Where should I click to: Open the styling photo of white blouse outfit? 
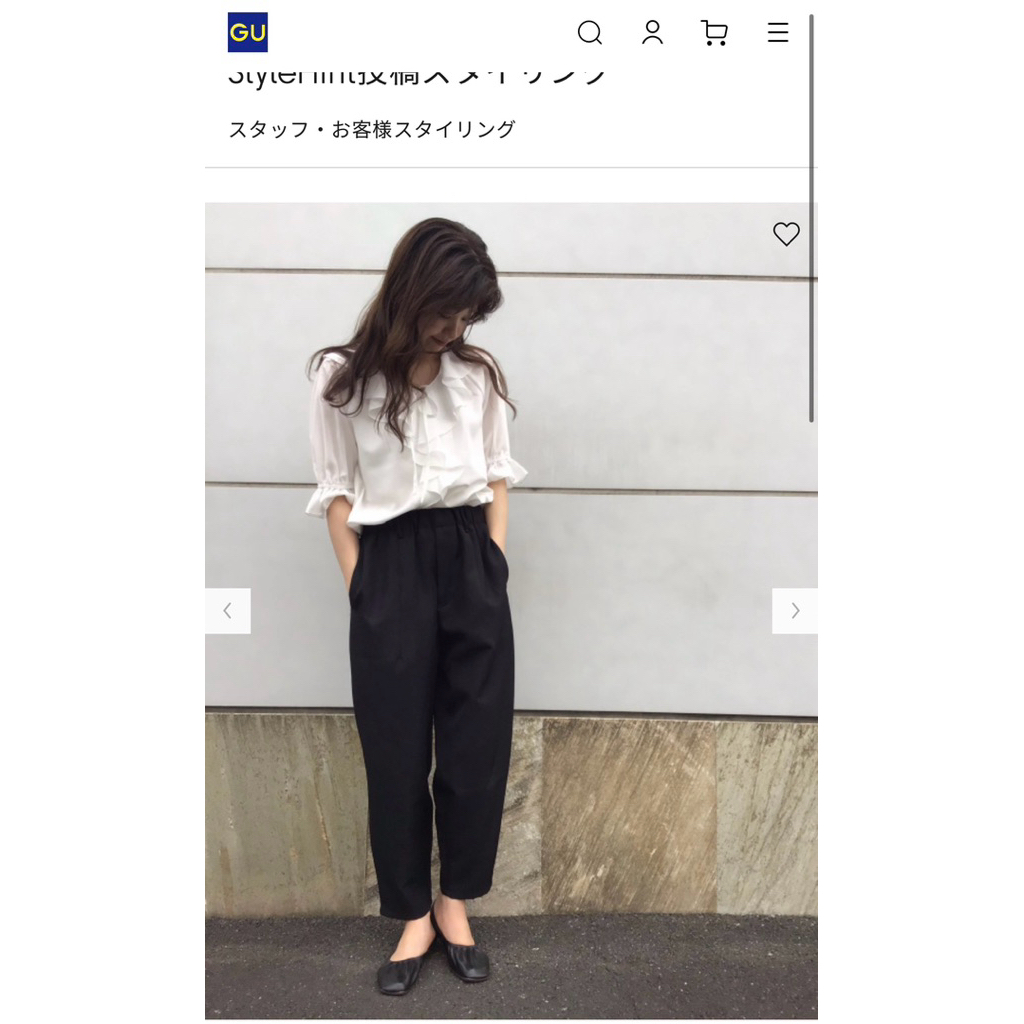[x=511, y=611]
